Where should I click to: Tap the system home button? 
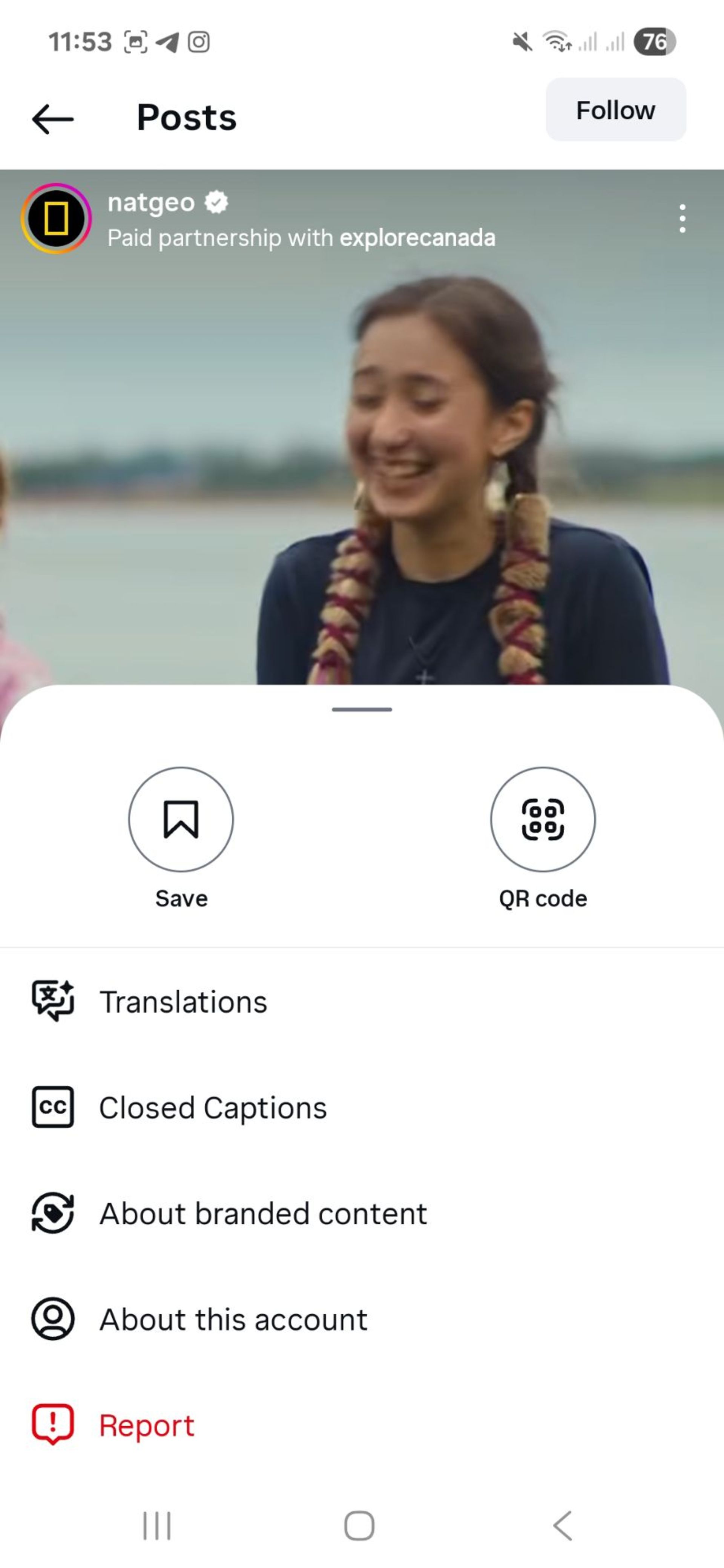(x=359, y=1525)
